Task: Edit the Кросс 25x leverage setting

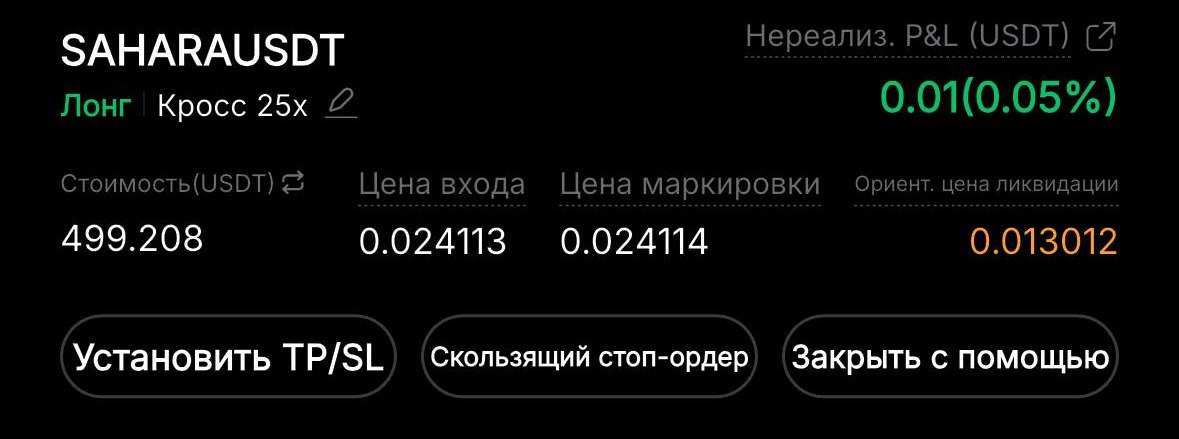Action: click(341, 104)
